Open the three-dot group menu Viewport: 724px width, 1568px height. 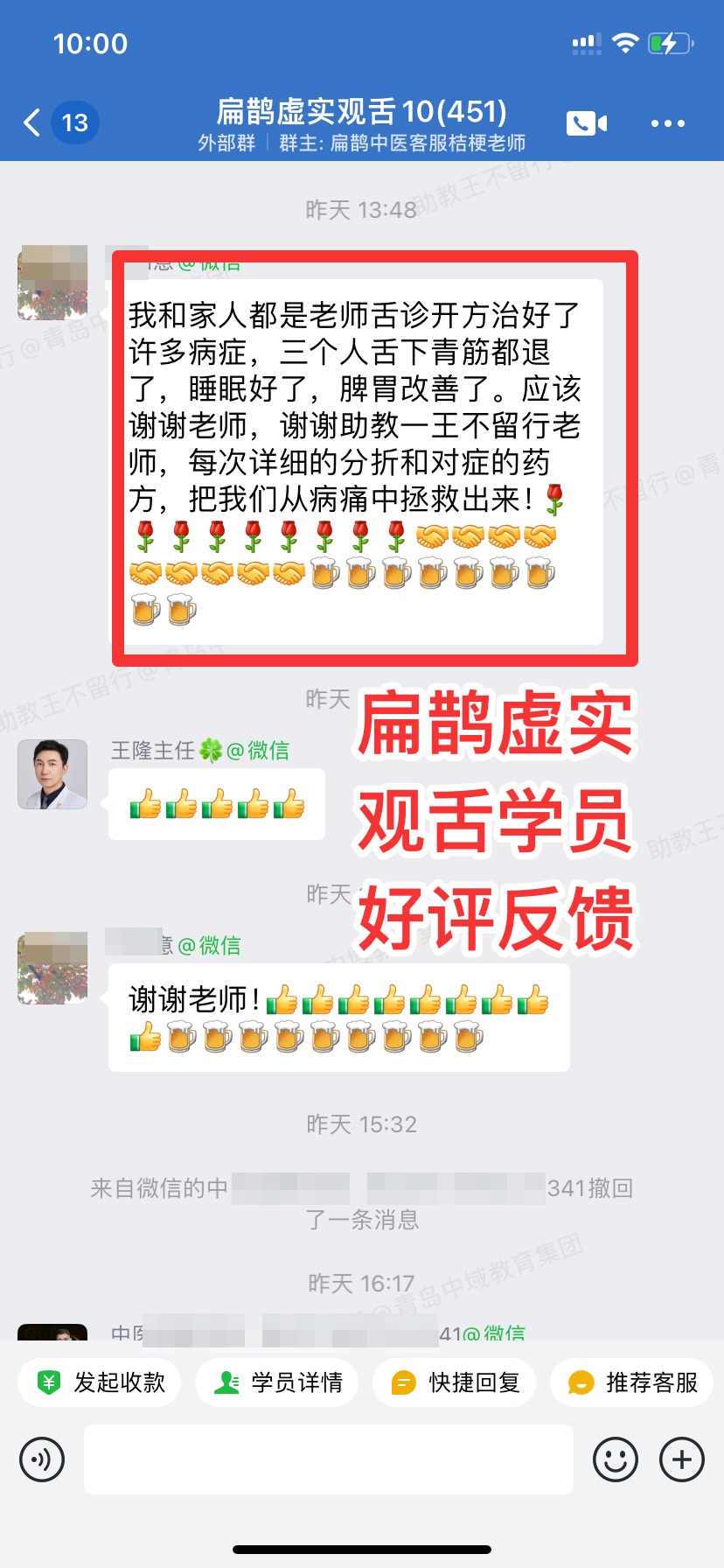[667, 123]
